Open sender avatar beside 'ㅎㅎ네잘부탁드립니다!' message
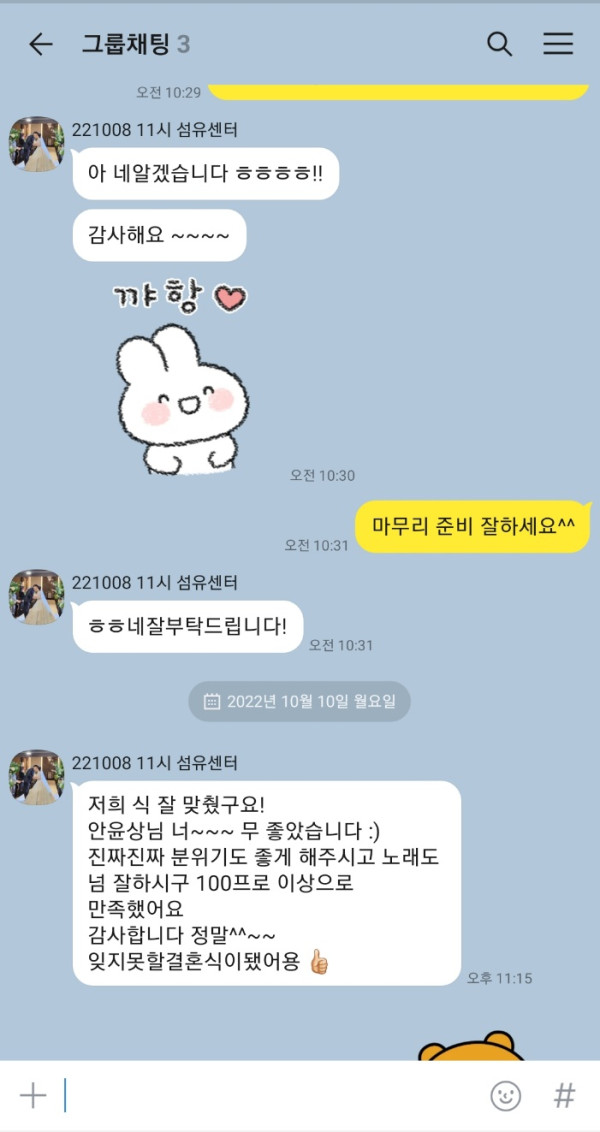The height and width of the screenshot is (1132, 600). [x=37, y=597]
